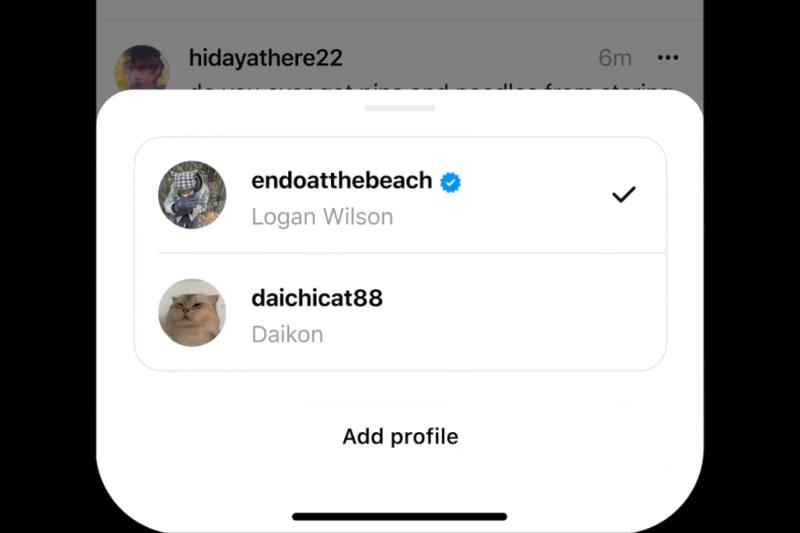Screen dimensions: 800x533
Task: Tap Add profile
Action: (400, 437)
